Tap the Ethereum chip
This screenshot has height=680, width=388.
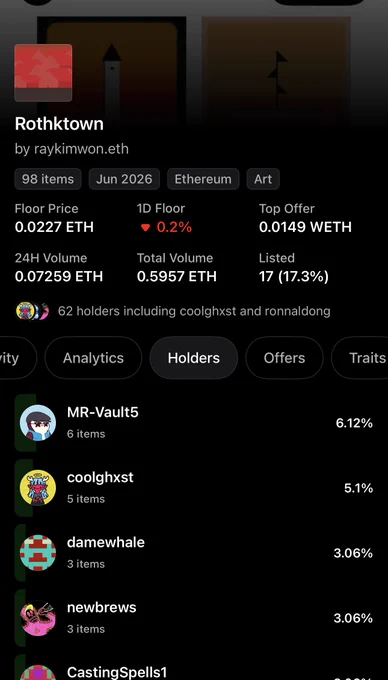203,179
